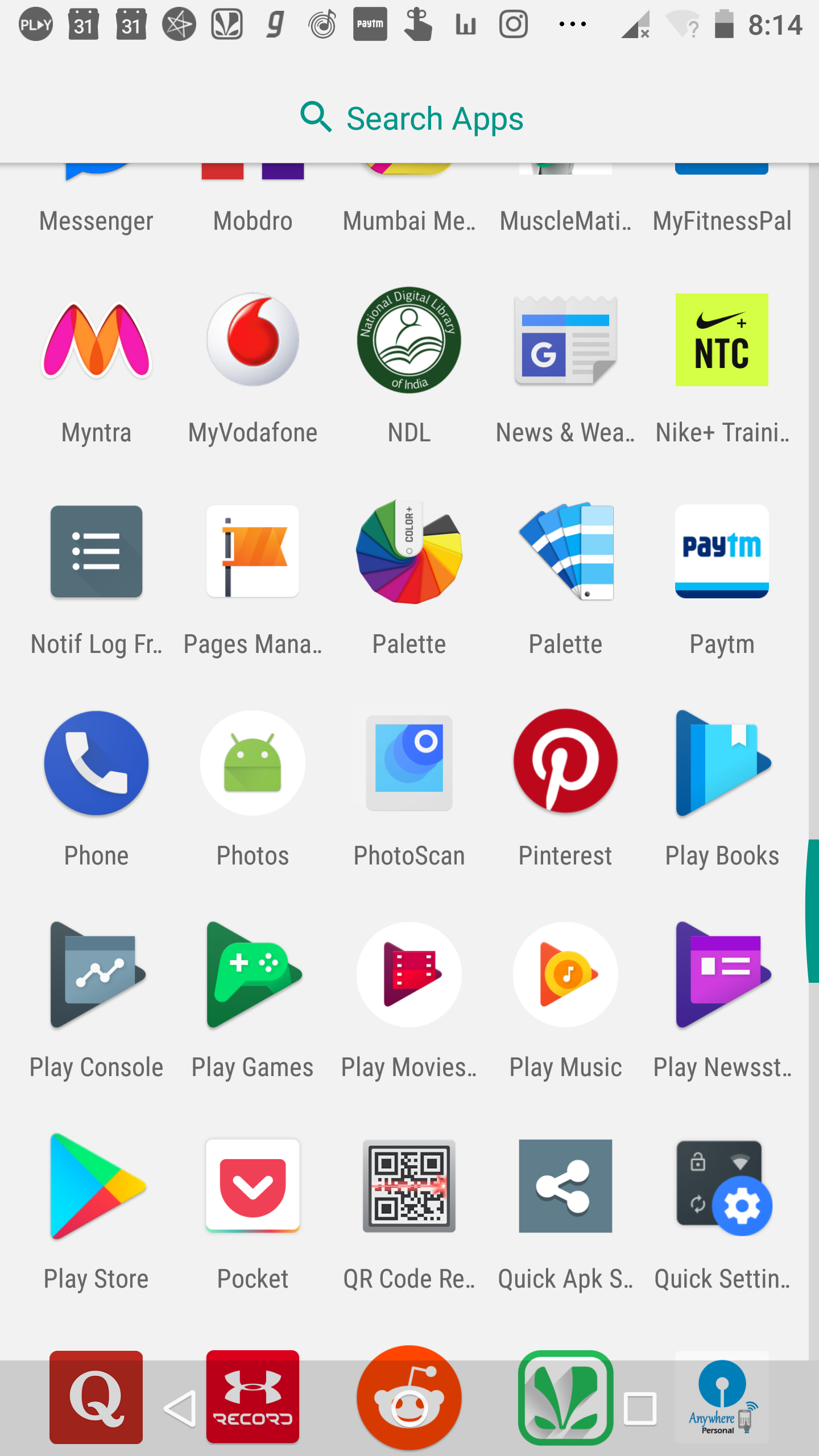Open the Play Store
The width and height of the screenshot is (819, 1456).
(96, 1186)
